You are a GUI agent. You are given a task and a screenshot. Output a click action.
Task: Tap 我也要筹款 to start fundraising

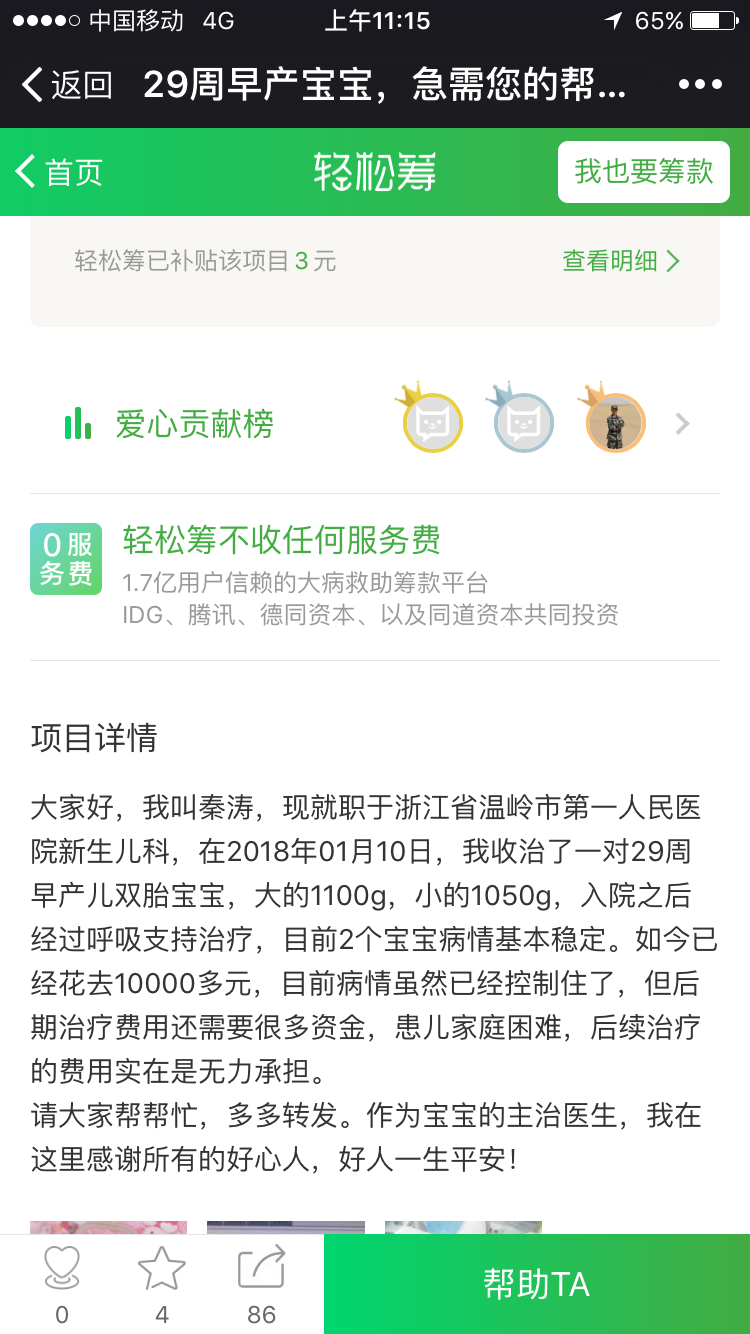(643, 172)
